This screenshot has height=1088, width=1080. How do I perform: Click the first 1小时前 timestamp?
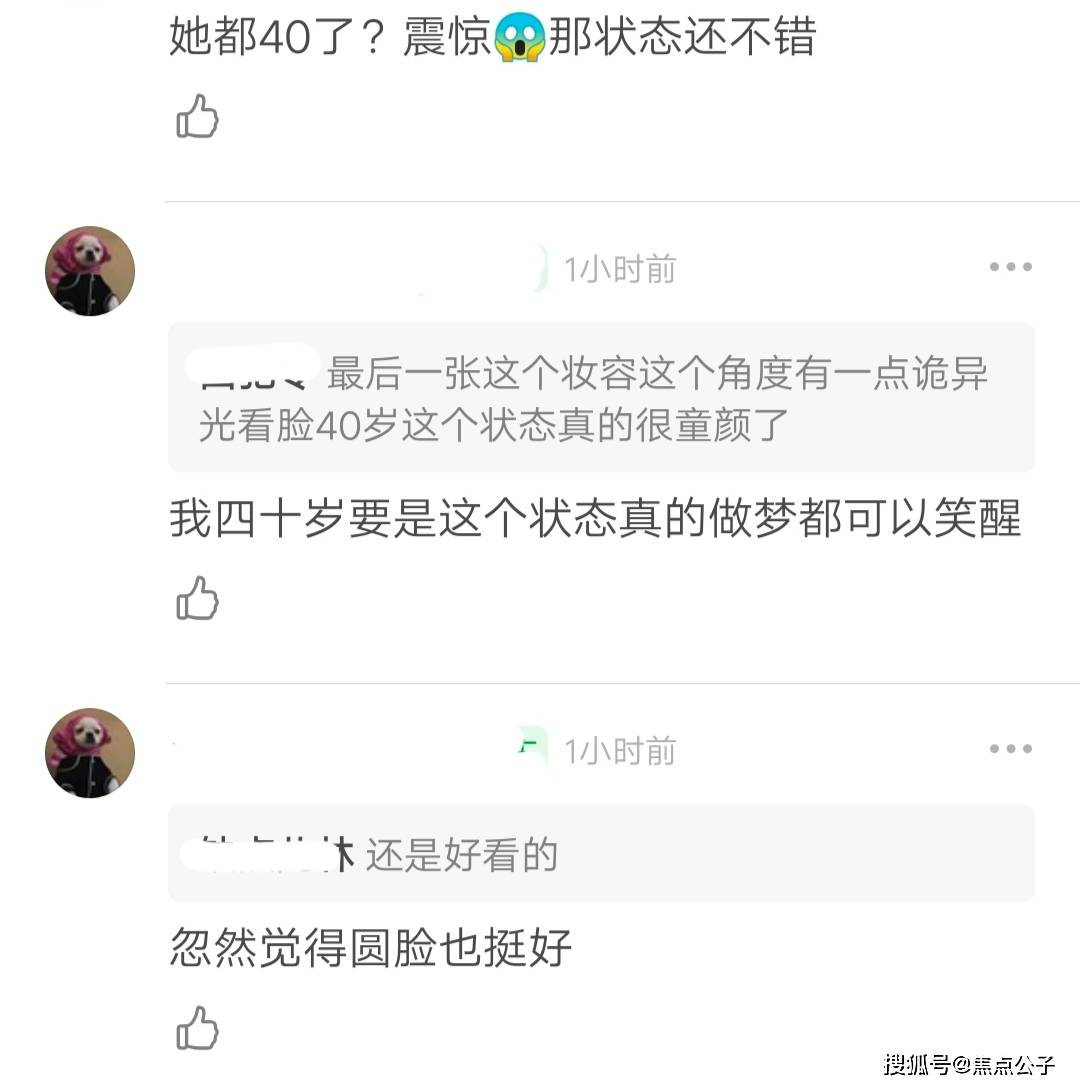point(620,267)
